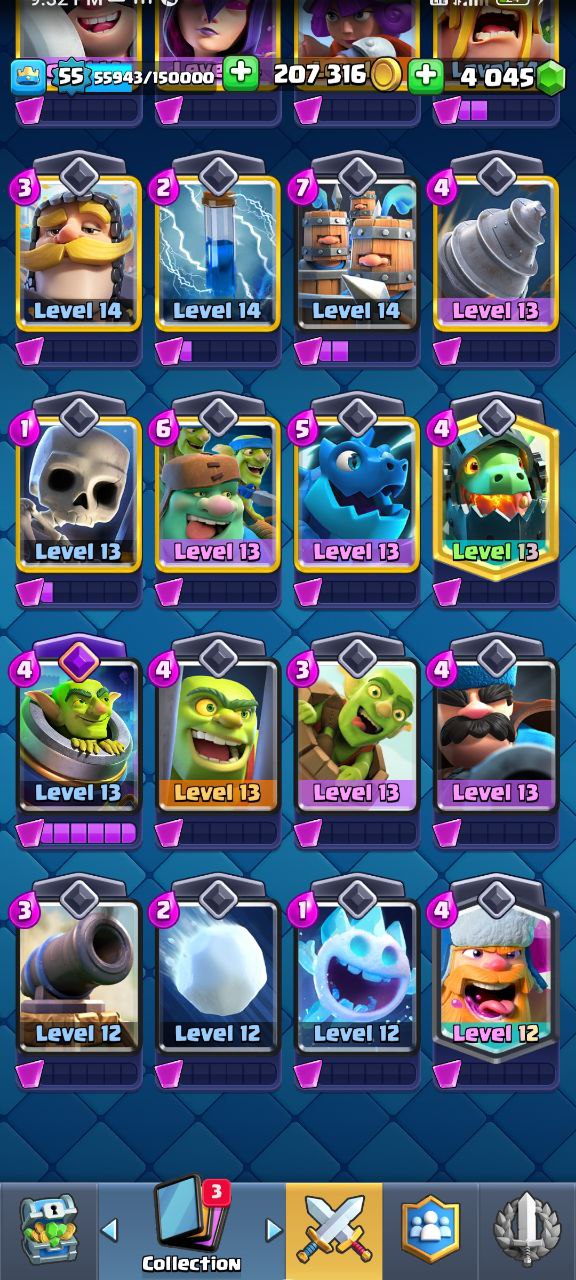Open the Knight card at Level 14
This screenshot has height=1280, width=576.
(x=78, y=252)
